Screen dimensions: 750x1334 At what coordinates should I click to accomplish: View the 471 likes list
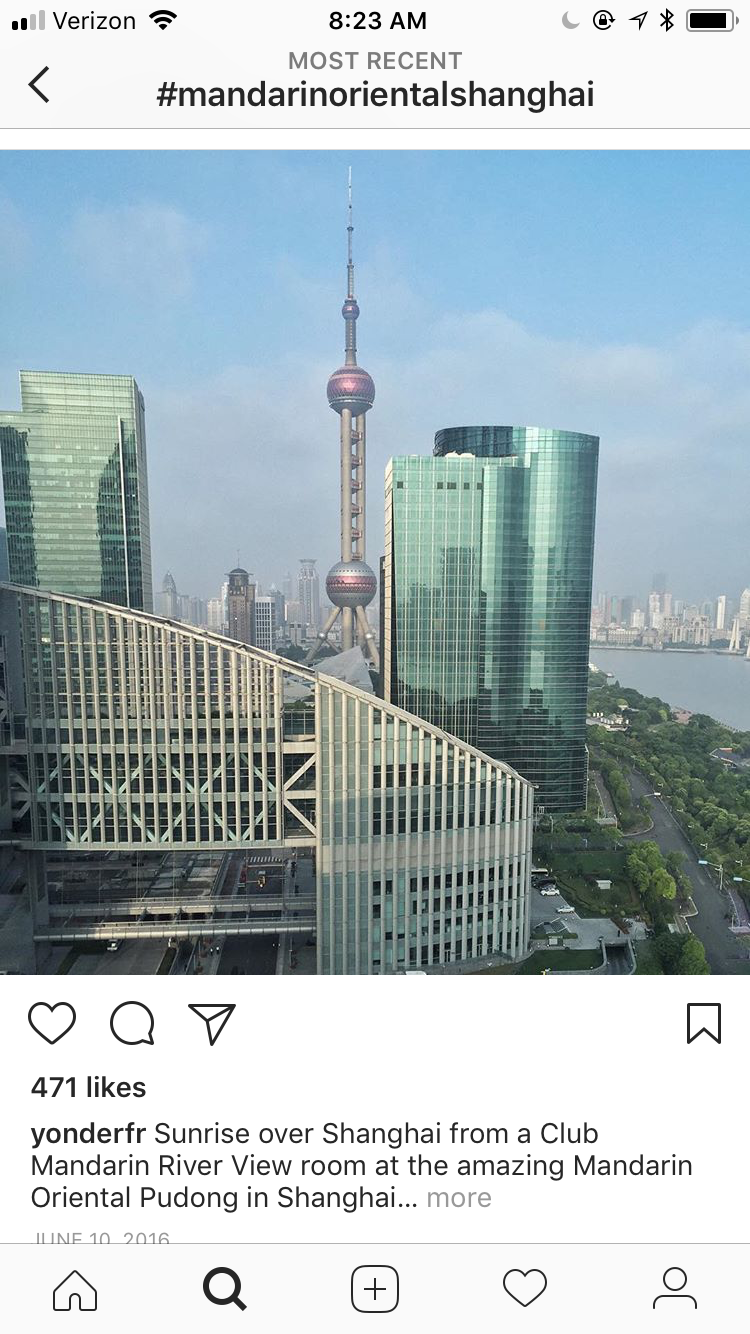[88, 1088]
